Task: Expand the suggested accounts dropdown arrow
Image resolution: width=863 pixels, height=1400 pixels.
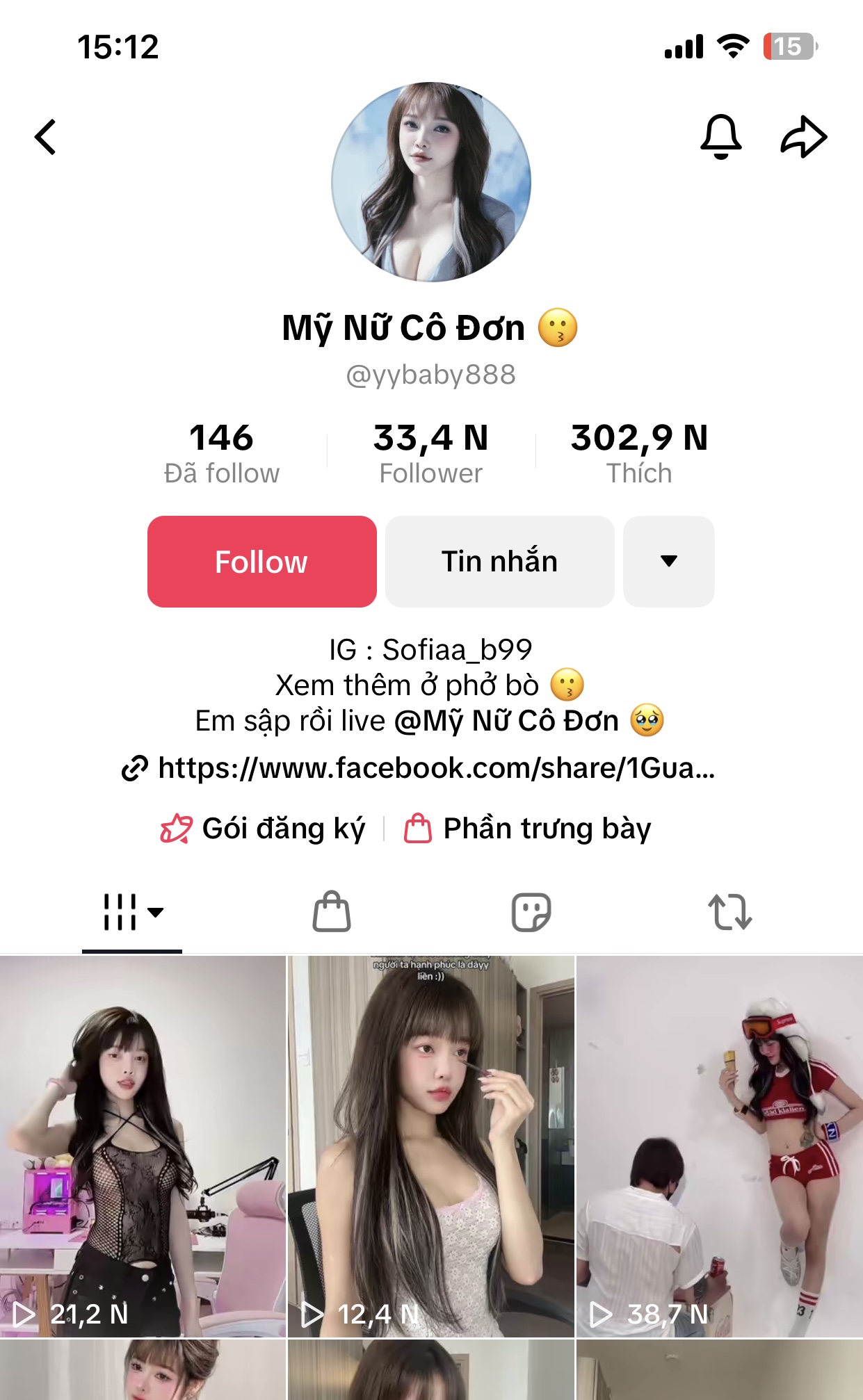Action: pyautogui.click(x=668, y=562)
